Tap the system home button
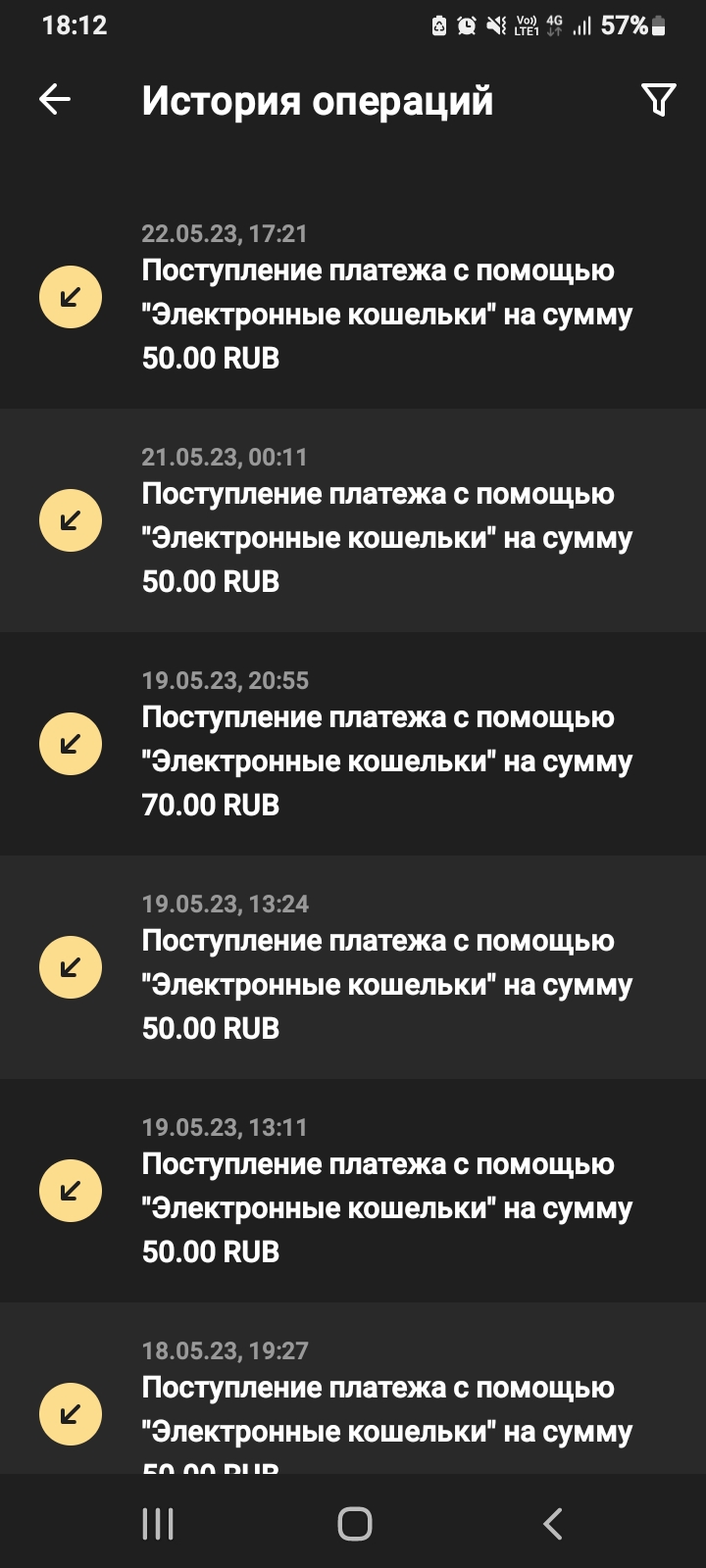 point(354,1524)
